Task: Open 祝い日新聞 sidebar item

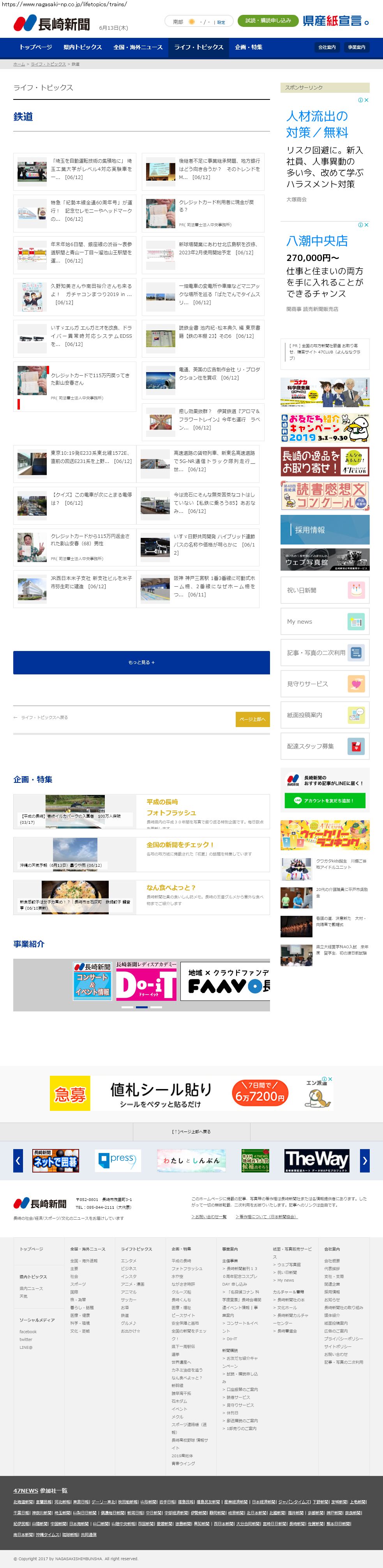Action: (x=325, y=590)
